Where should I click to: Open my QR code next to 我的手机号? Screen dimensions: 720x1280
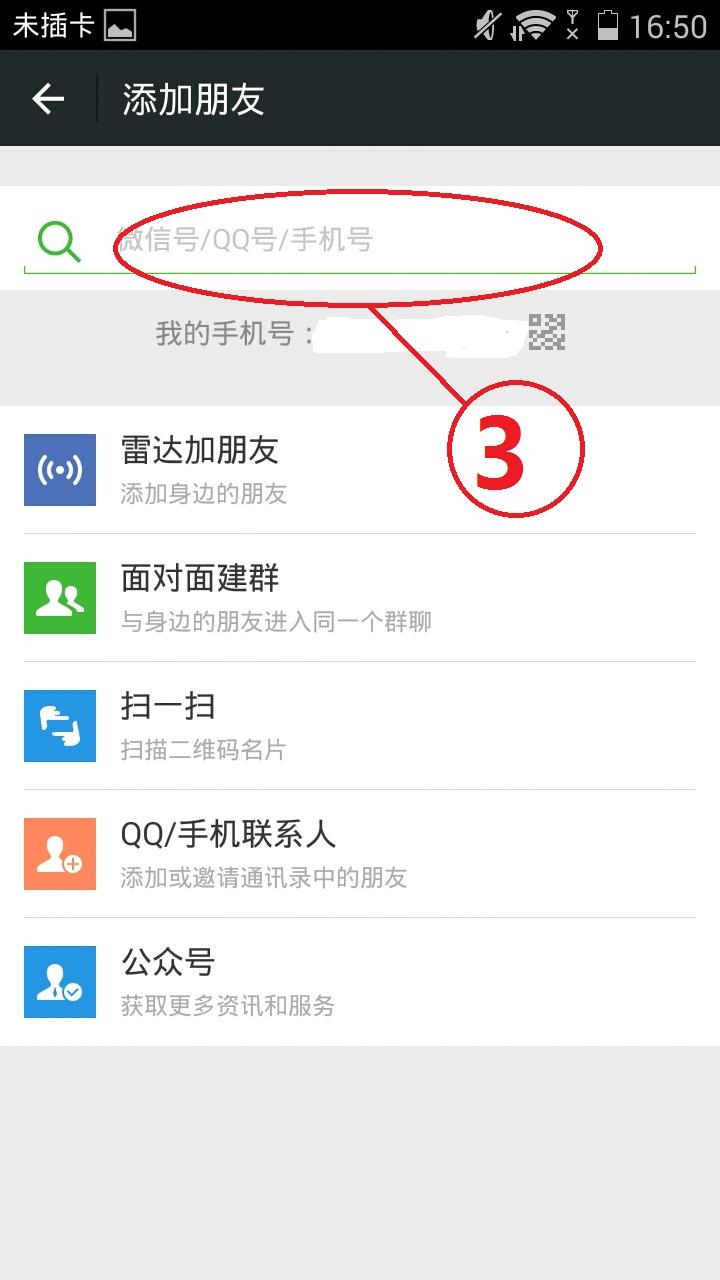(x=547, y=332)
